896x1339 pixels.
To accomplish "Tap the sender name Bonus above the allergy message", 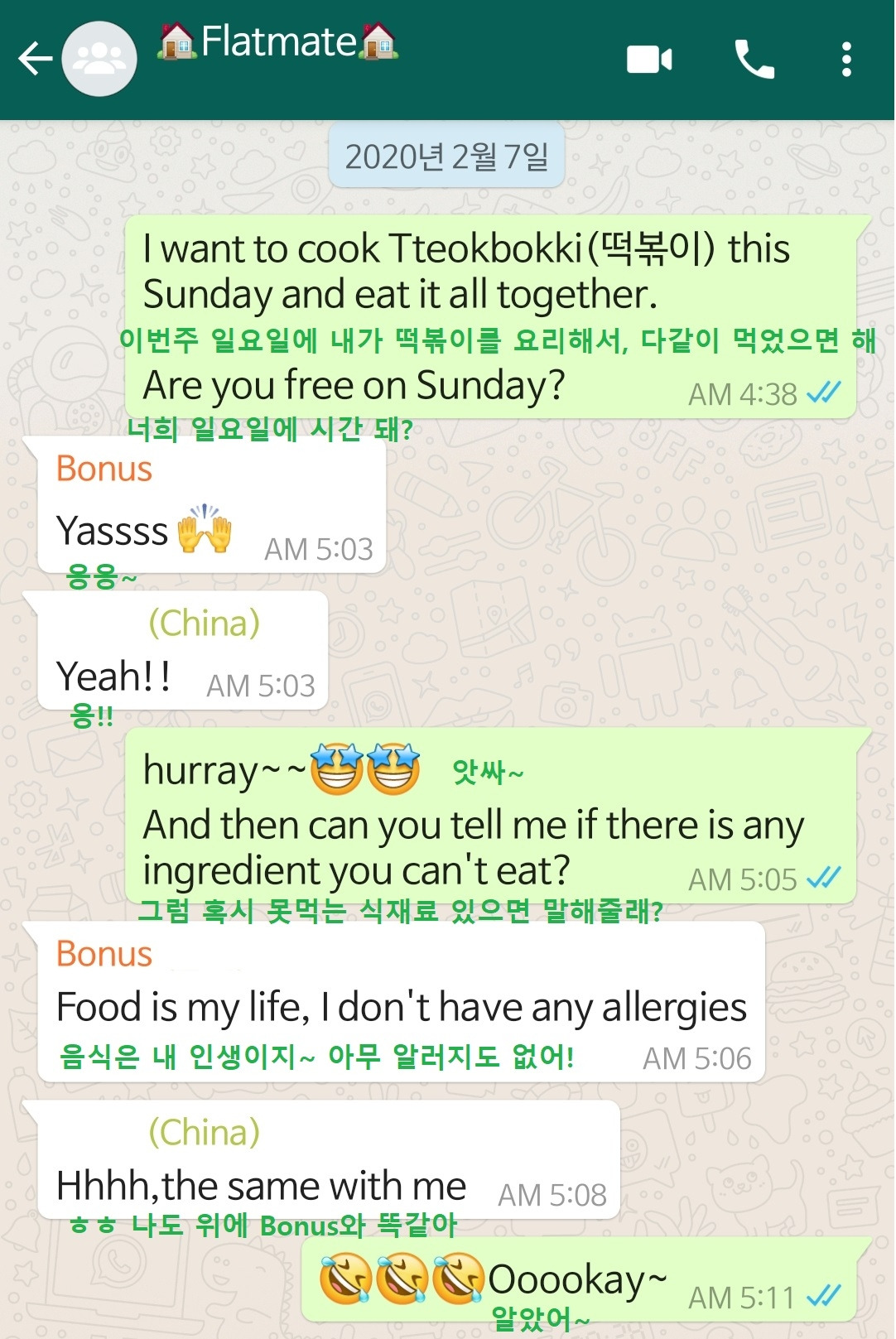I will (x=104, y=954).
